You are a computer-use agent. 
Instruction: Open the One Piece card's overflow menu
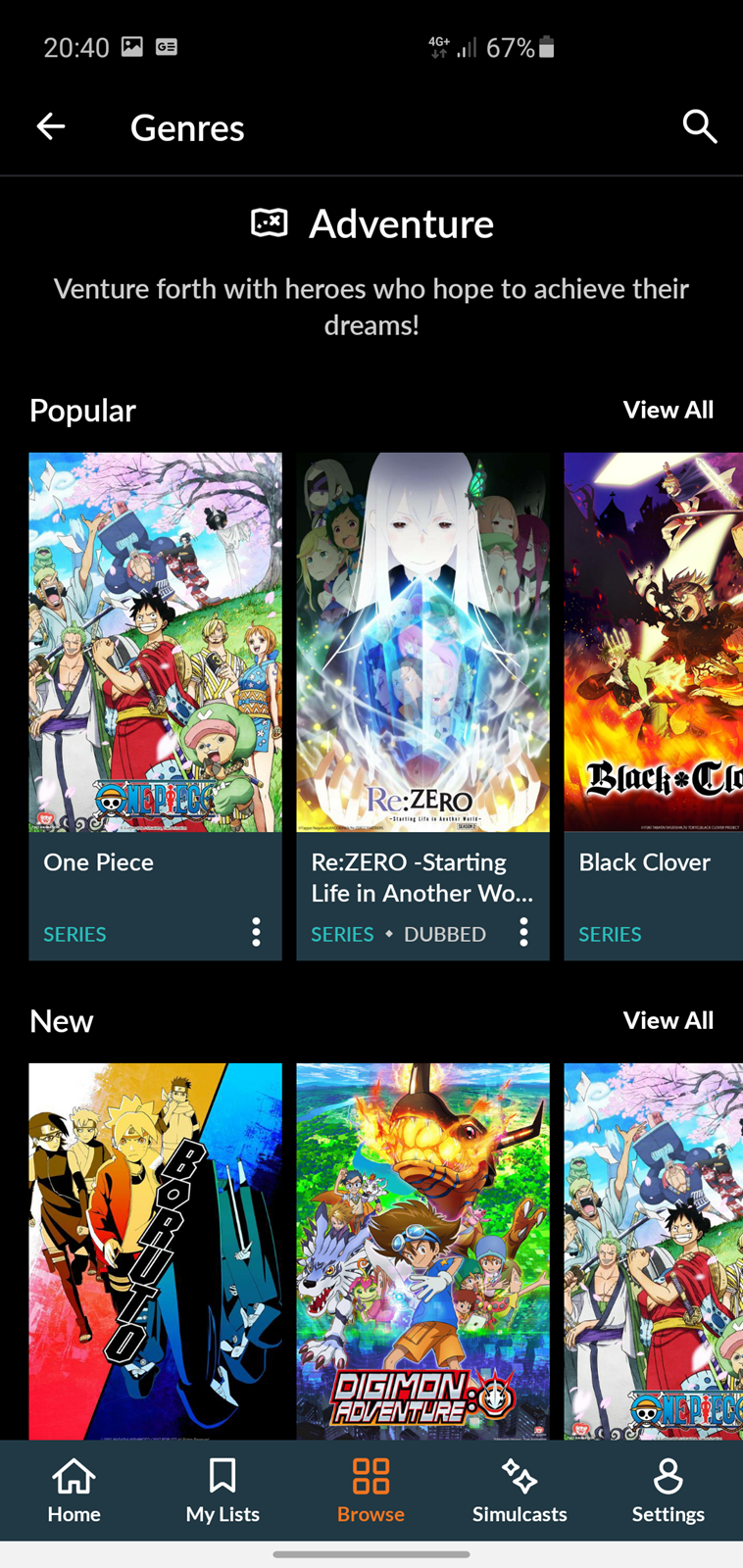tap(256, 932)
